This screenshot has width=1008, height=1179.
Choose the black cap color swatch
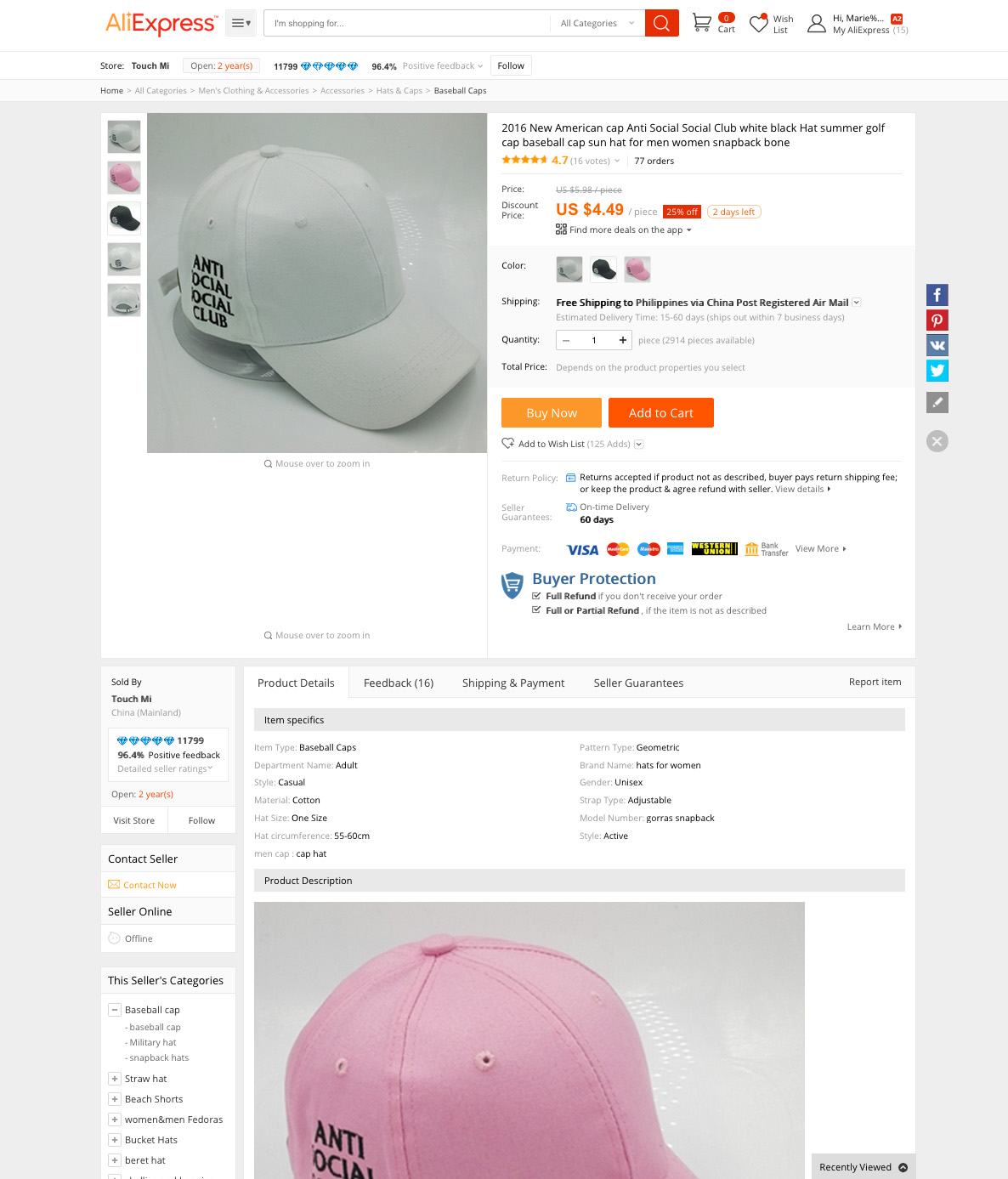point(603,269)
